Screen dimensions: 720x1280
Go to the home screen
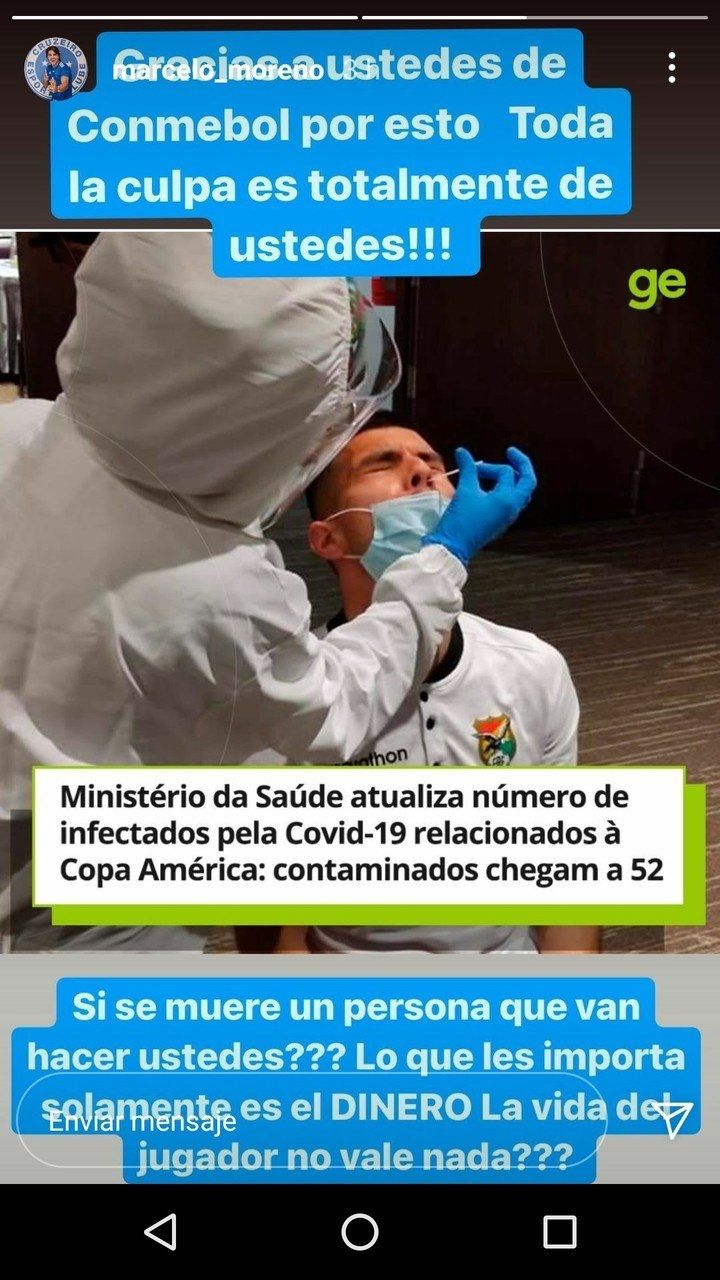(x=360, y=1231)
